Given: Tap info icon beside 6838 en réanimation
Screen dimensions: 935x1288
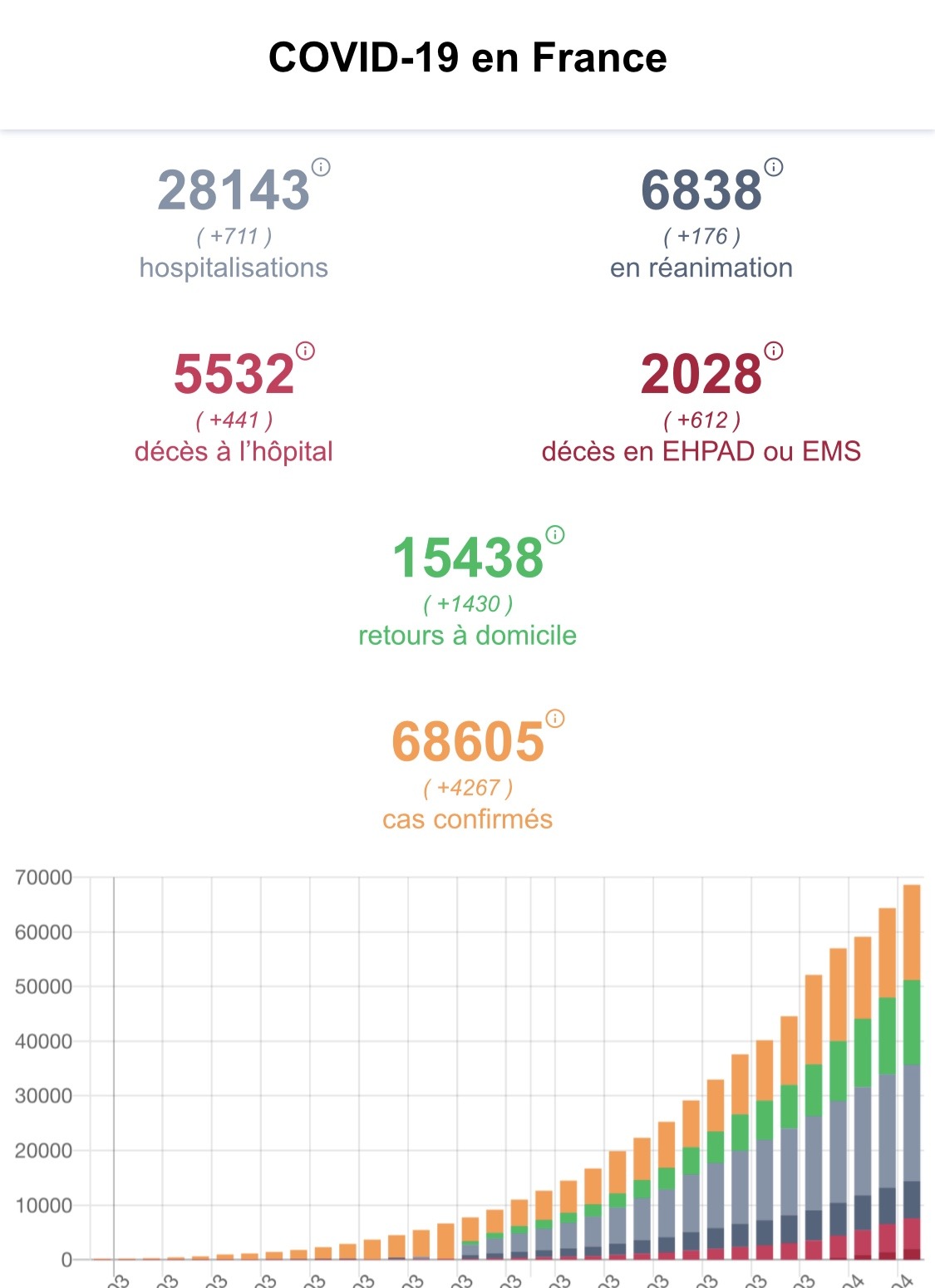Looking at the screenshot, I should pyautogui.click(x=774, y=167).
